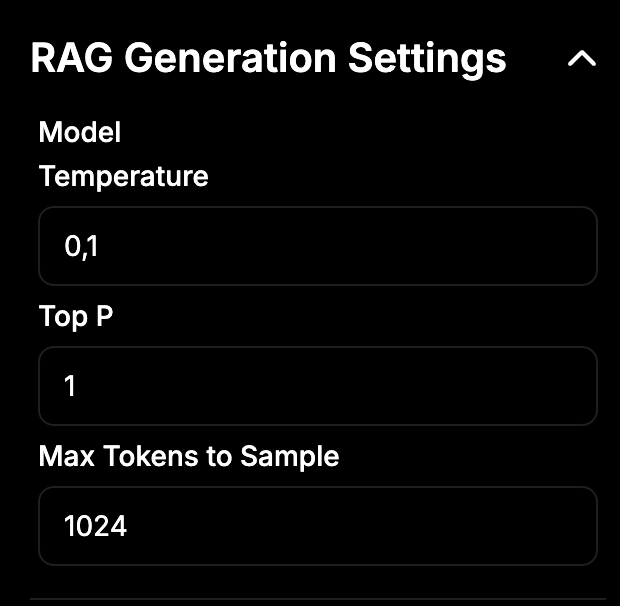Image resolution: width=620 pixels, height=606 pixels.
Task: Select the Max Tokens to Sample field
Action: 317,526
